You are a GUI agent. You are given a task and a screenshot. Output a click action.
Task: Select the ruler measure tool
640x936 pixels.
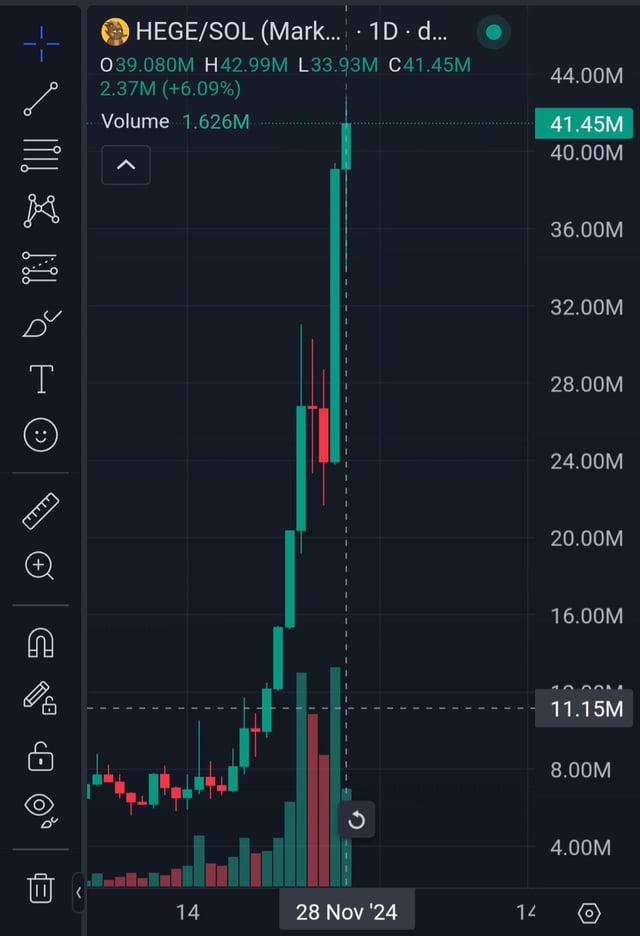[40, 511]
